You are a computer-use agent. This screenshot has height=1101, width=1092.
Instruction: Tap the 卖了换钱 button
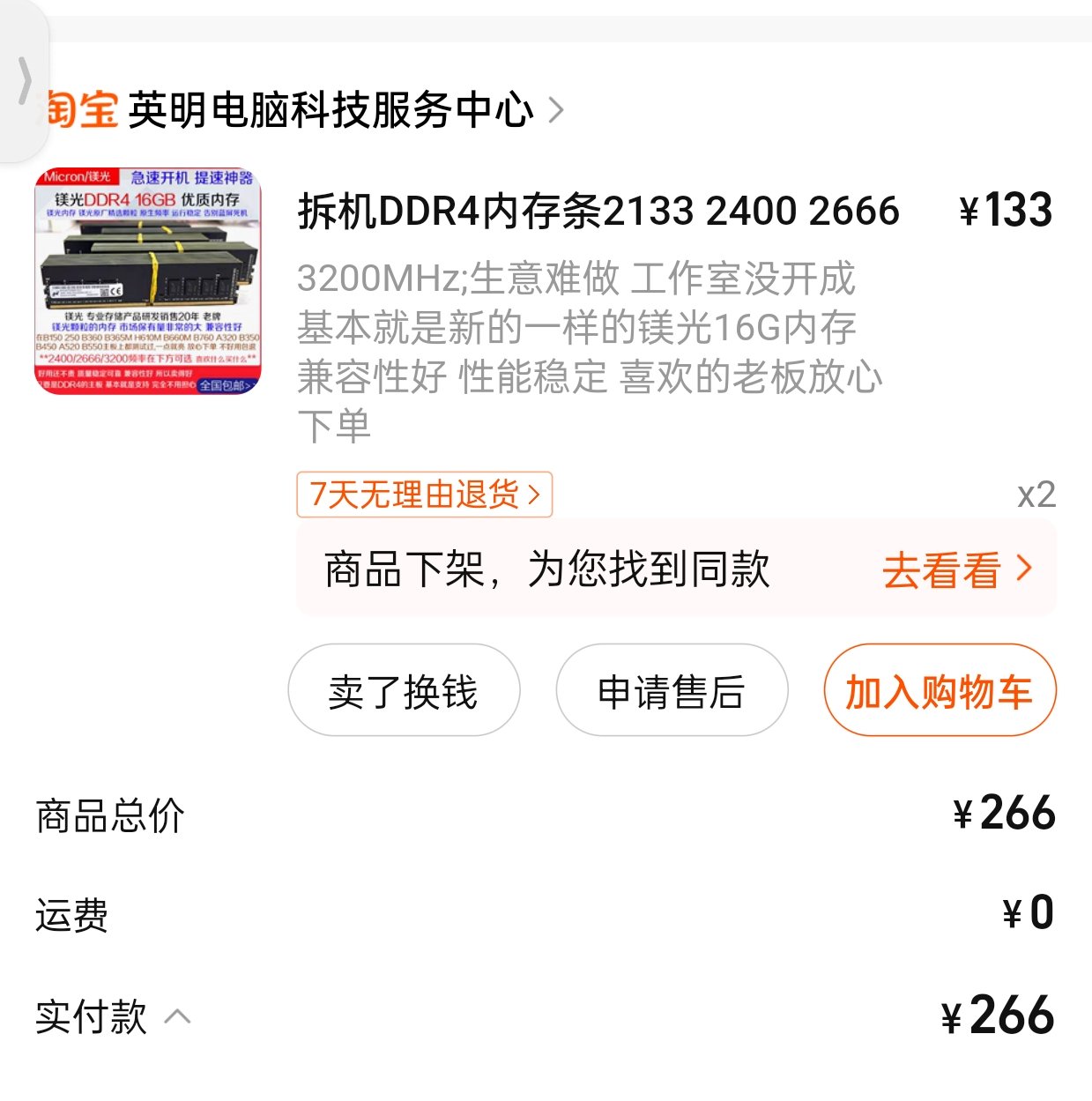[404, 691]
